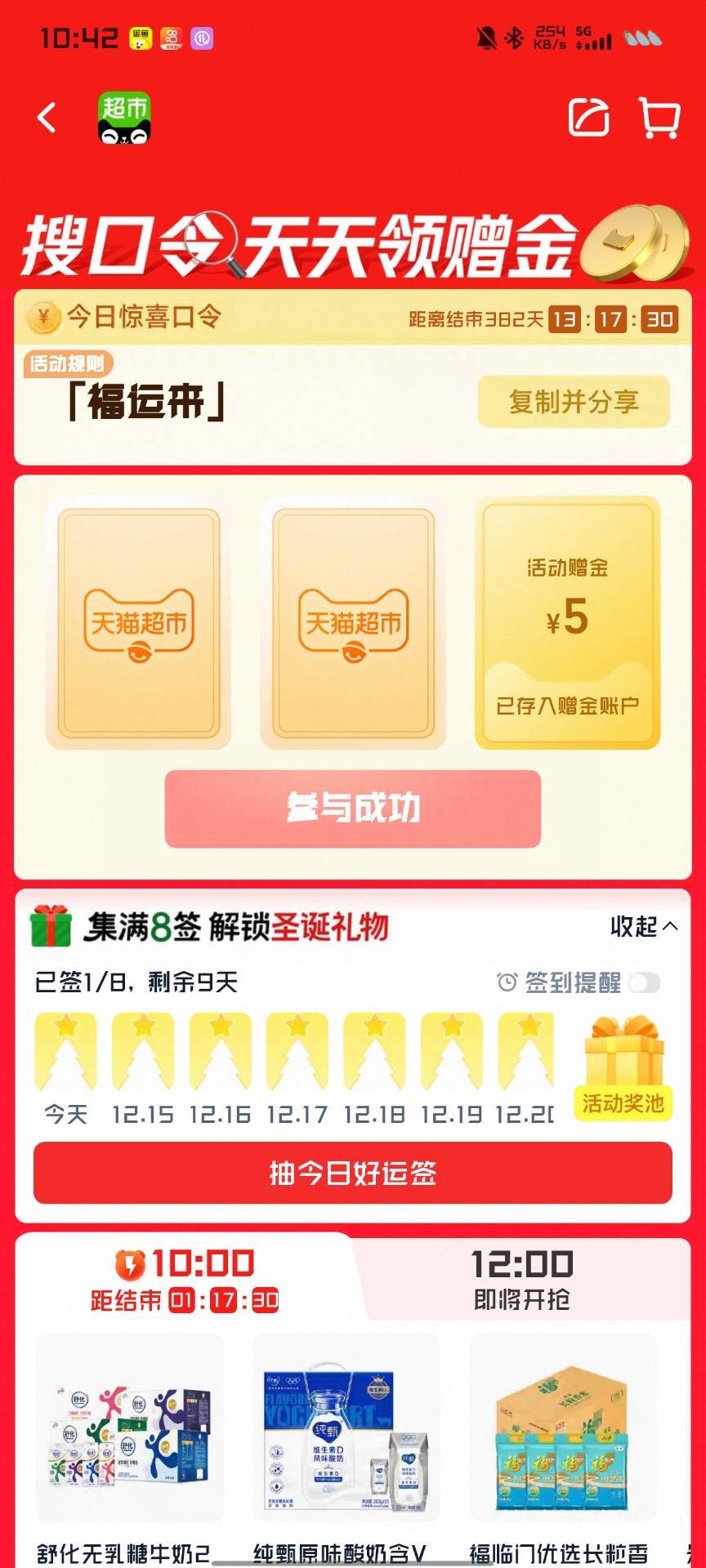
Task: Go back using the top arrow
Action: (x=47, y=118)
